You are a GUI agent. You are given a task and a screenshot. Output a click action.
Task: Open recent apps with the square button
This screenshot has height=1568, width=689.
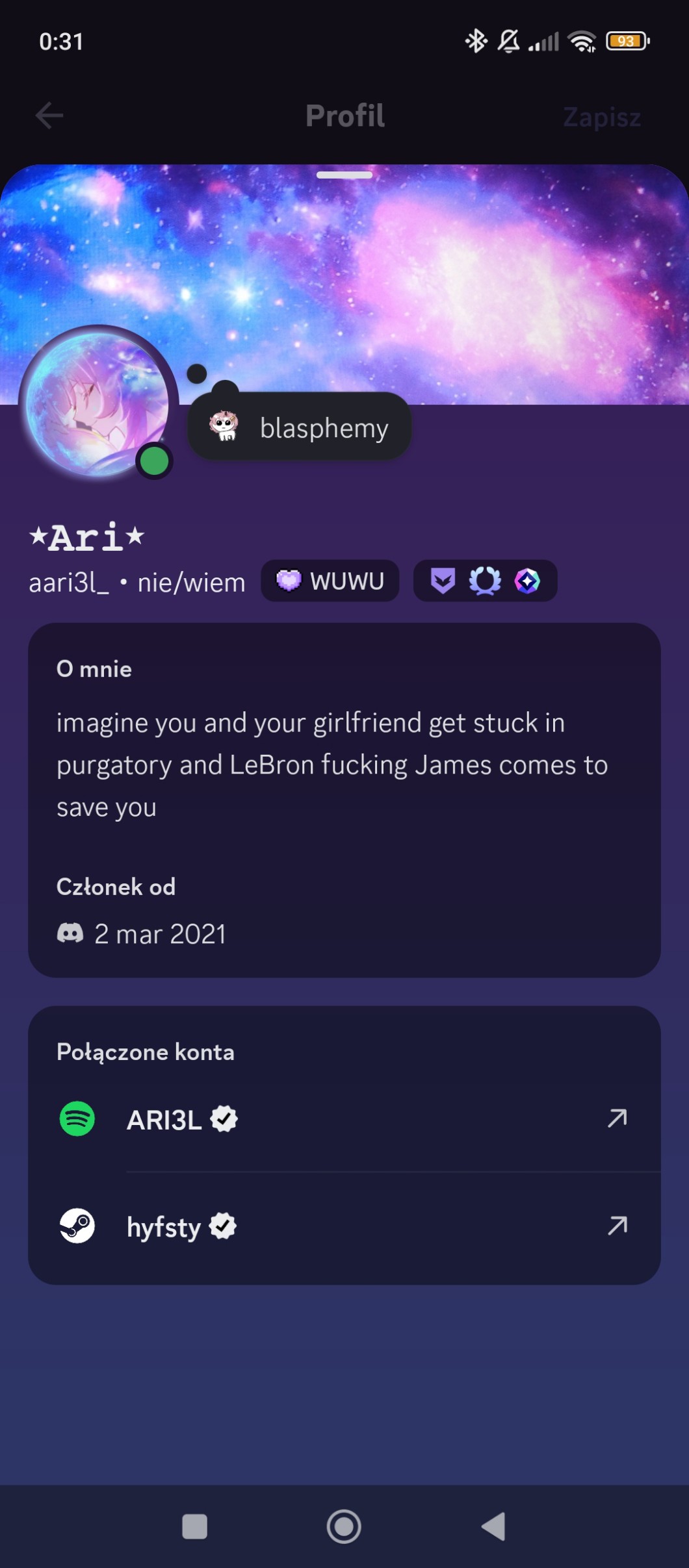click(x=195, y=1526)
